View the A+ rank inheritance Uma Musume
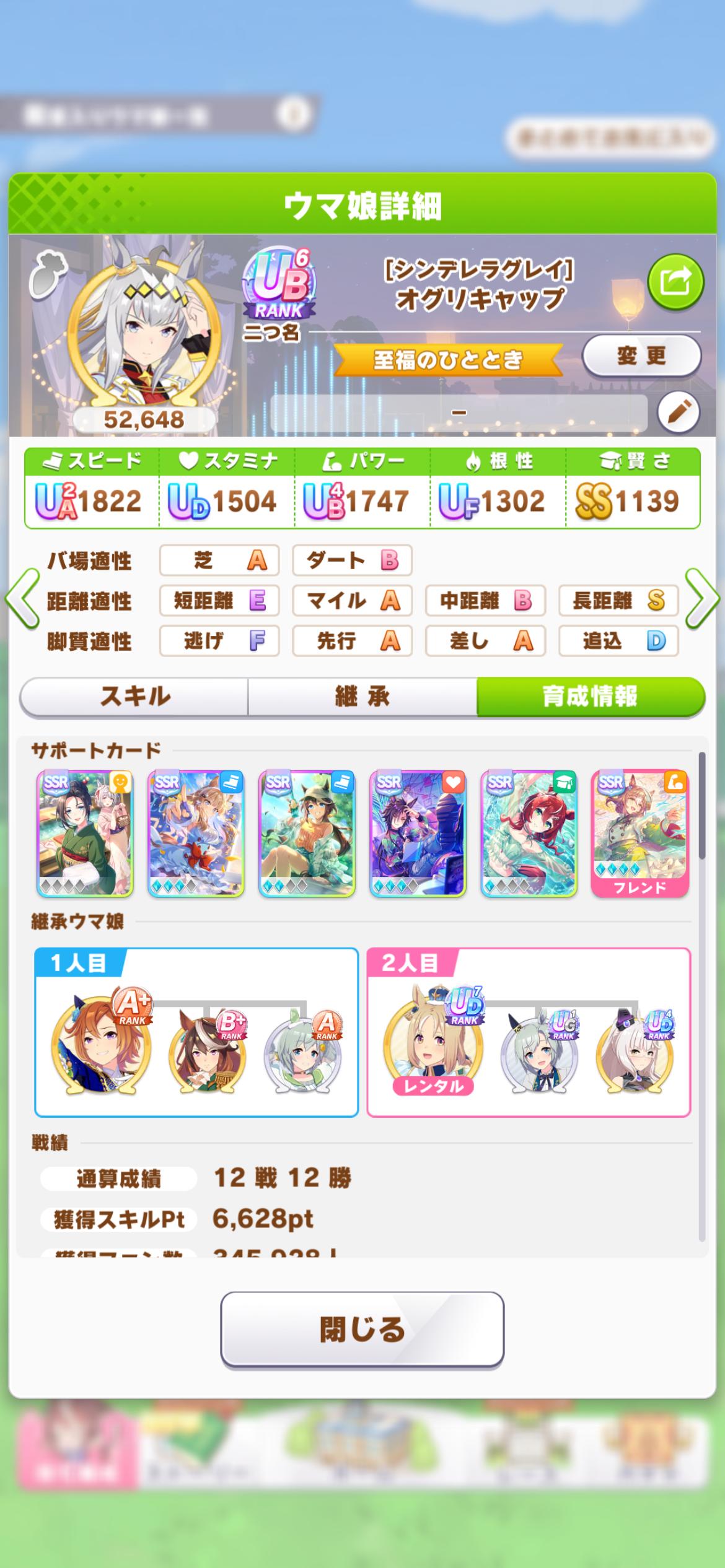Viewport: 725px width, 1568px height. point(101,1045)
